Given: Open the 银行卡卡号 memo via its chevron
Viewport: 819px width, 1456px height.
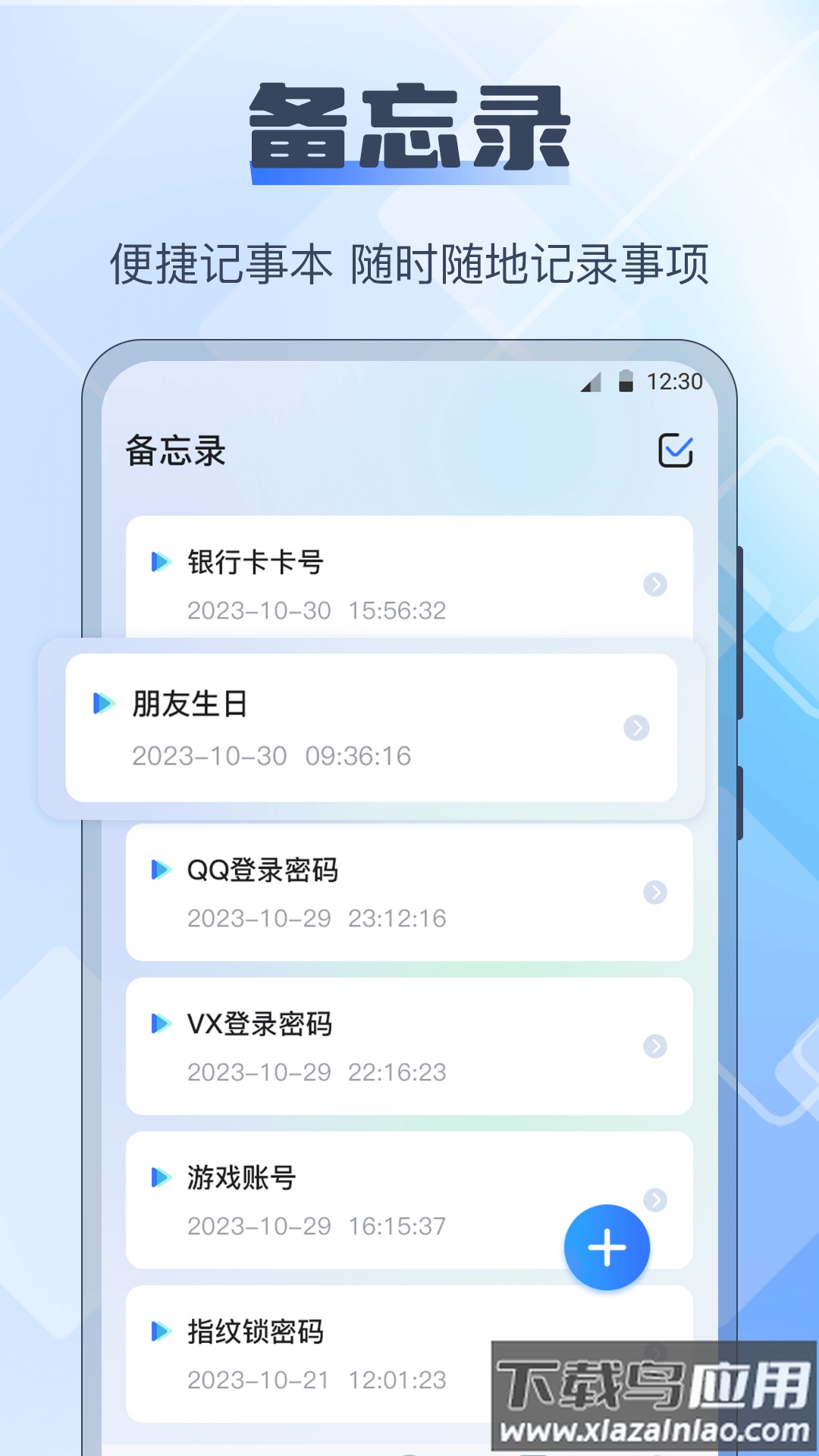Looking at the screenshot, I should (657, 585).
